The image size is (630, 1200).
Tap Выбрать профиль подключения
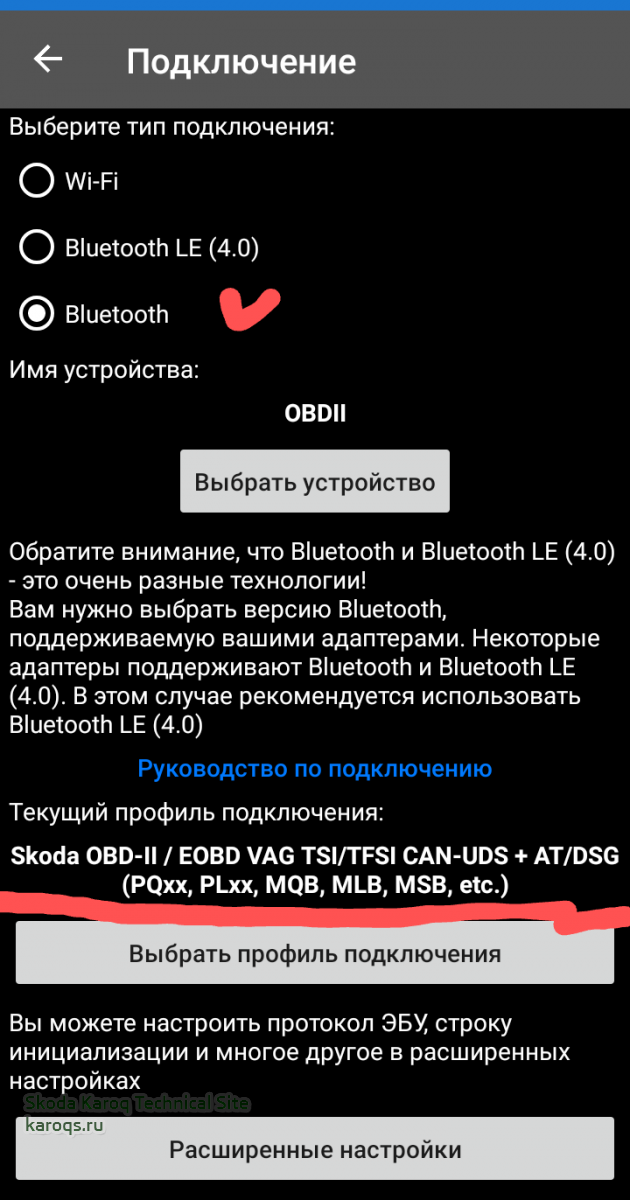click(x=315, y=953)
